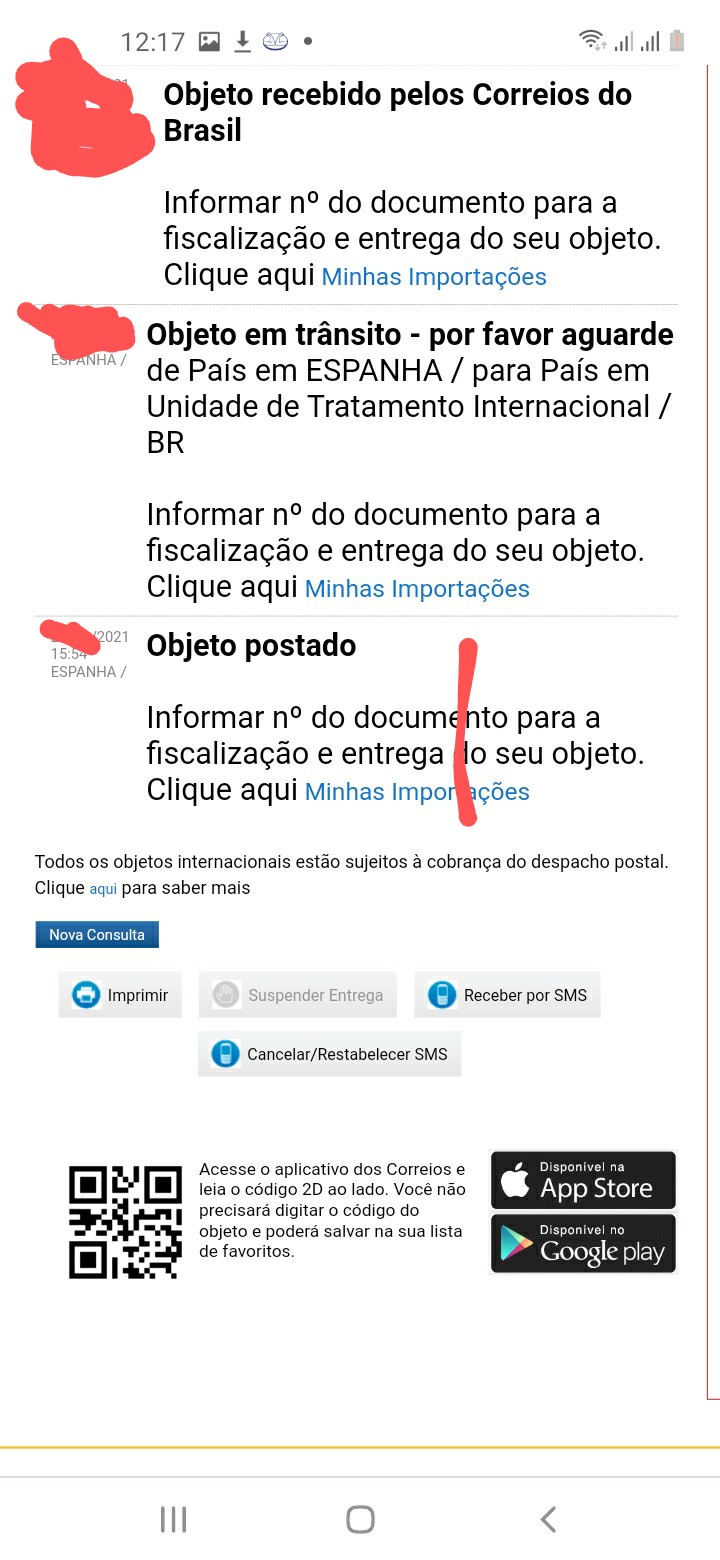Viewport: 720px width, 1560px height.
Task: Tap the 'aqui' link about despacho postal
Action: (103, 888)
